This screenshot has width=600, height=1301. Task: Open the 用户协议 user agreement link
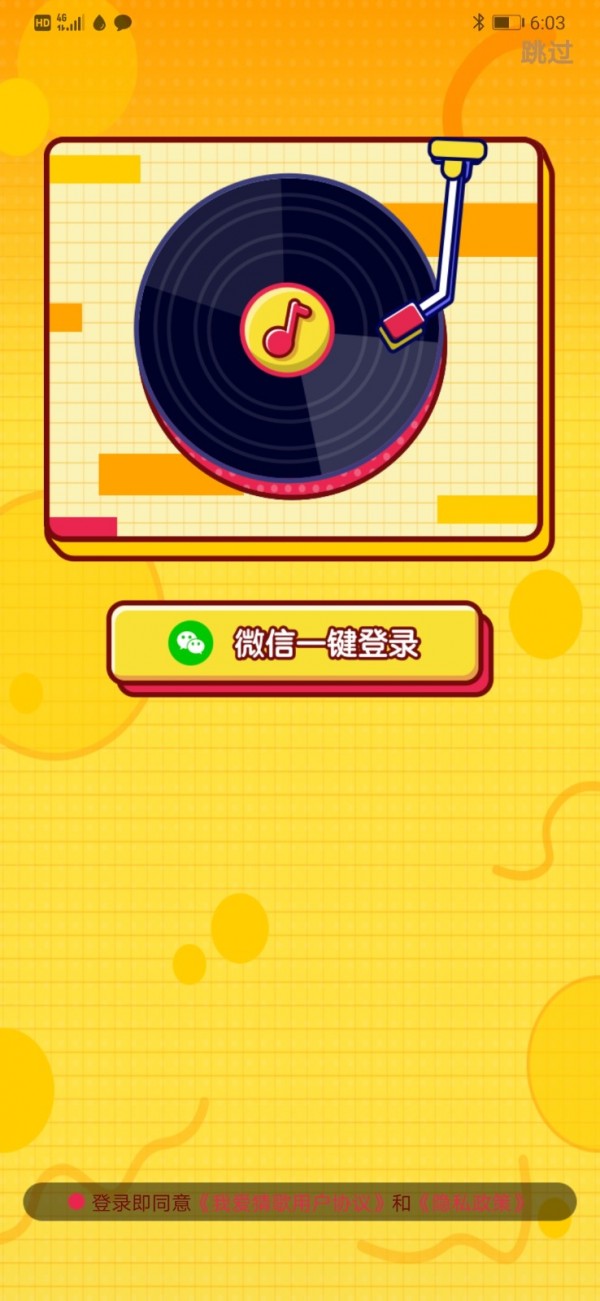click(291, 1203)
